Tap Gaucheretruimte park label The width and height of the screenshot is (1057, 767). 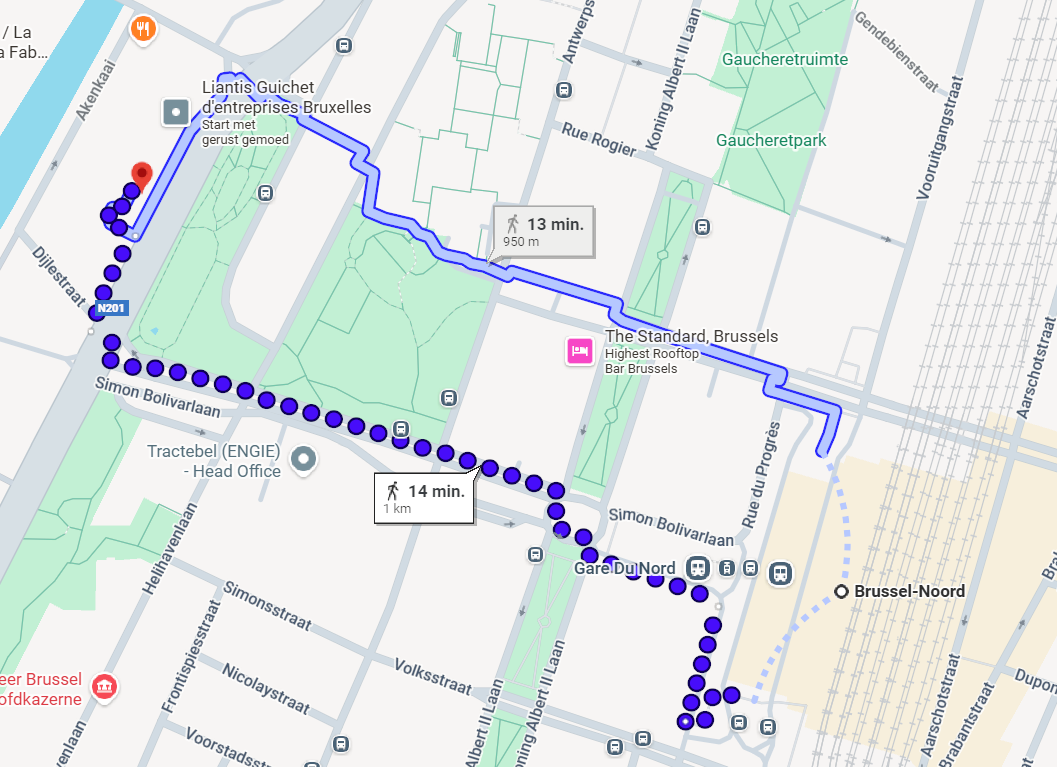[785, 59]
